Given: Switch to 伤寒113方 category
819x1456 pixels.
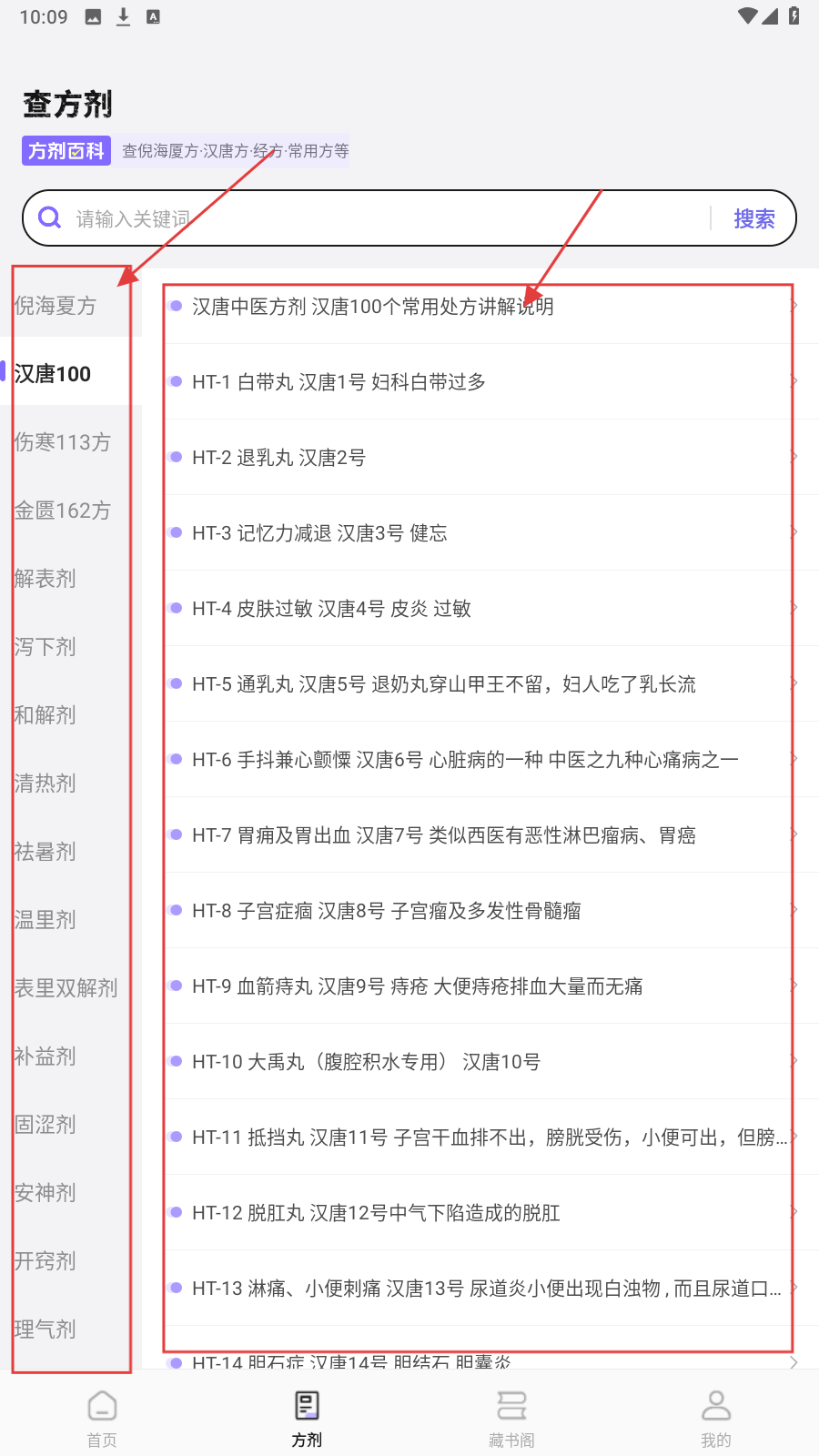Looking at the screenshot, I should tap(63, 442).
